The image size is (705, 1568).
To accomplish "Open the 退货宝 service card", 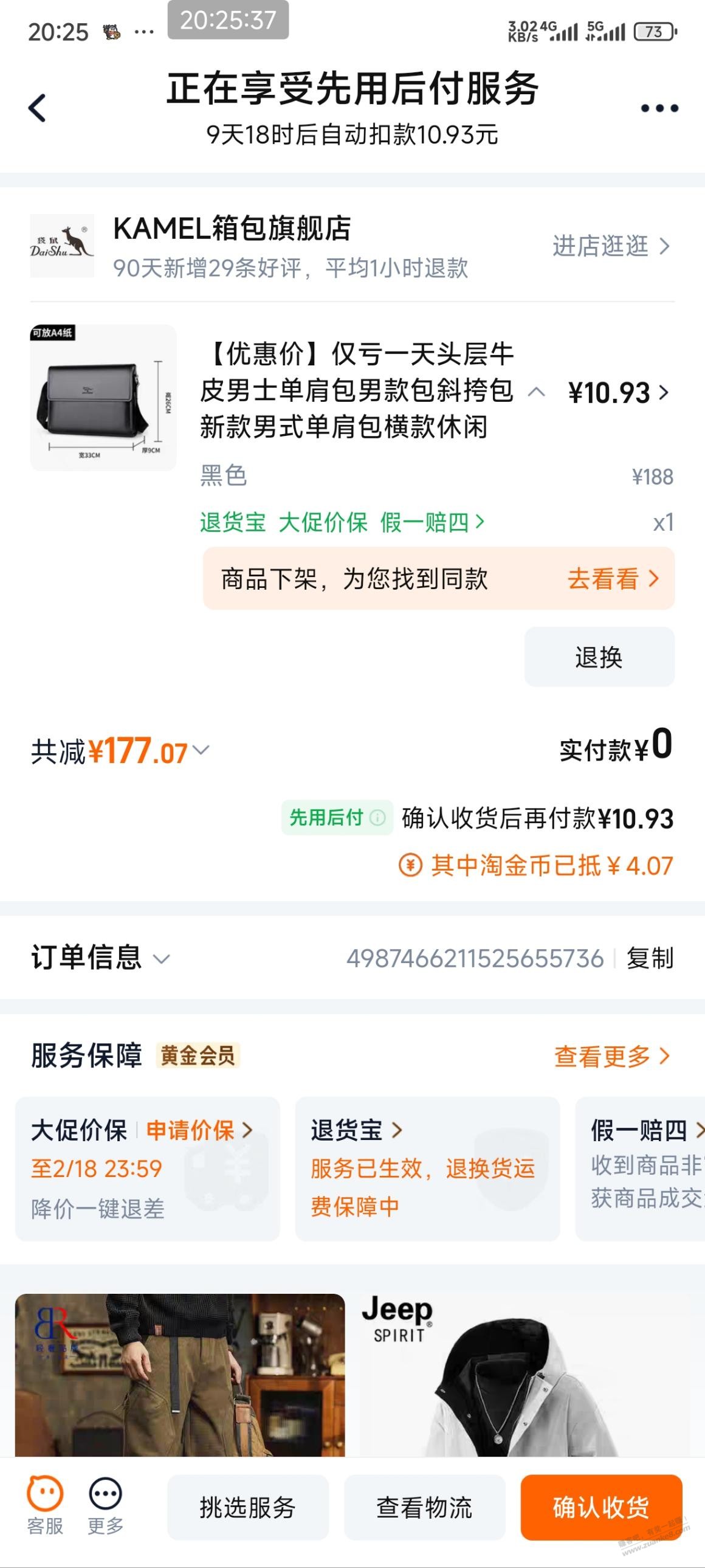I will tap(426, 1167).
